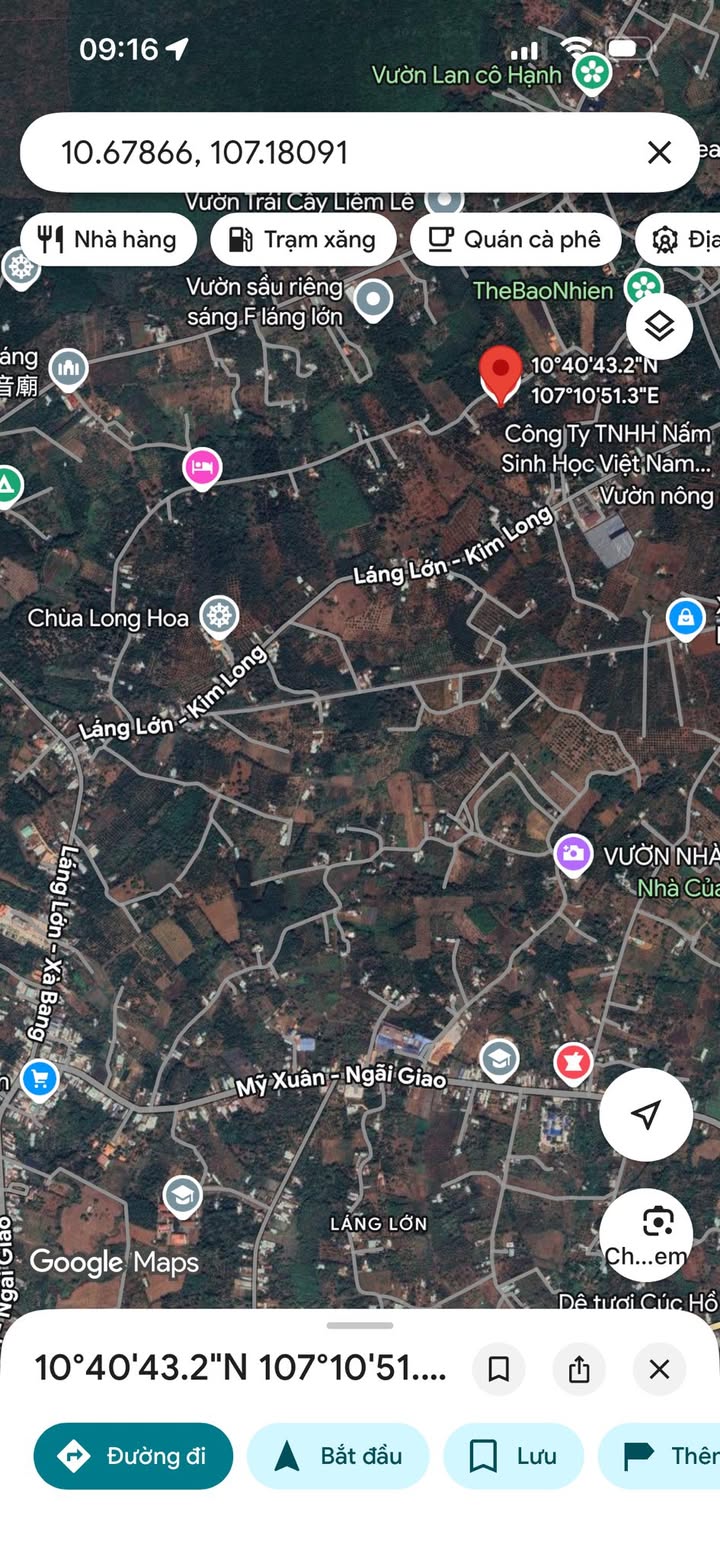Open Chùa Long Hoa marker
This screenshot has height=1560, width=720.
[219, 616]
